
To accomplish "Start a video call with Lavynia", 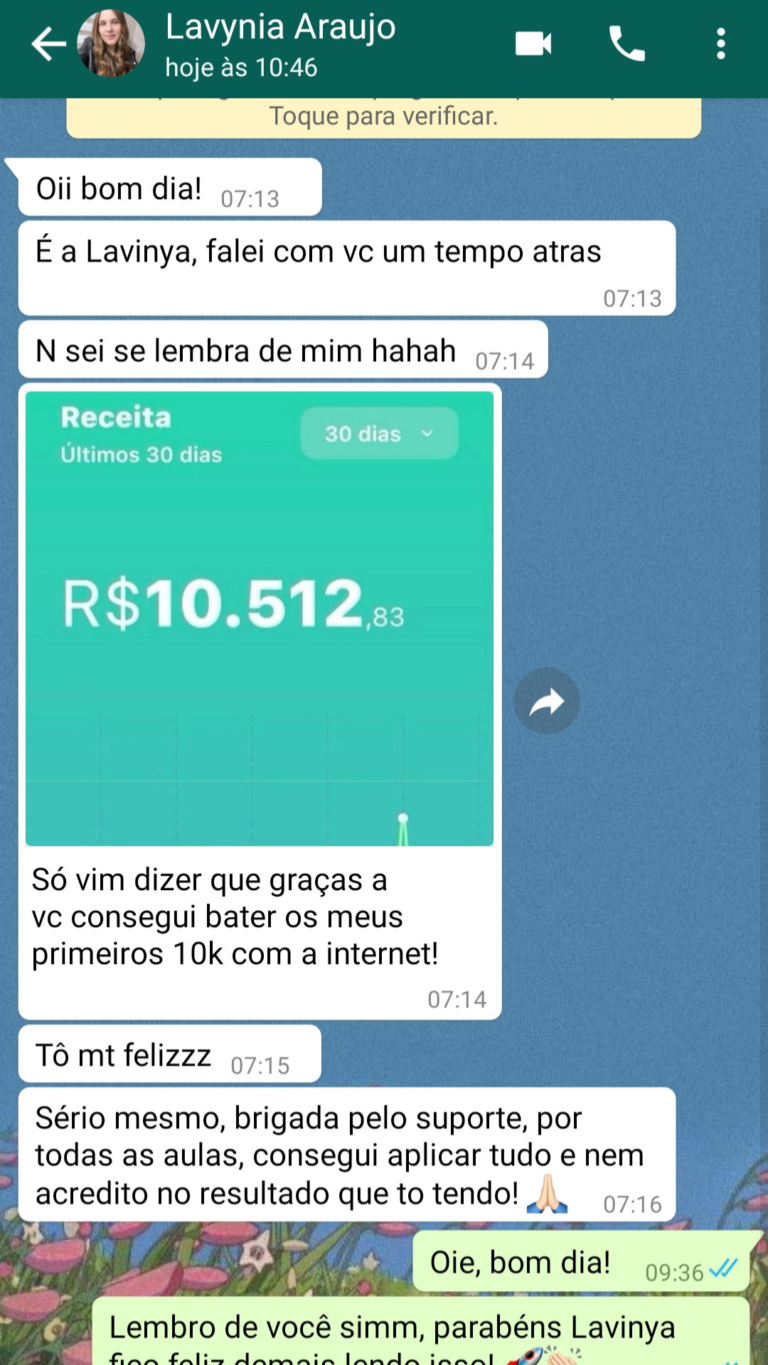I will [x=533, y=44].
